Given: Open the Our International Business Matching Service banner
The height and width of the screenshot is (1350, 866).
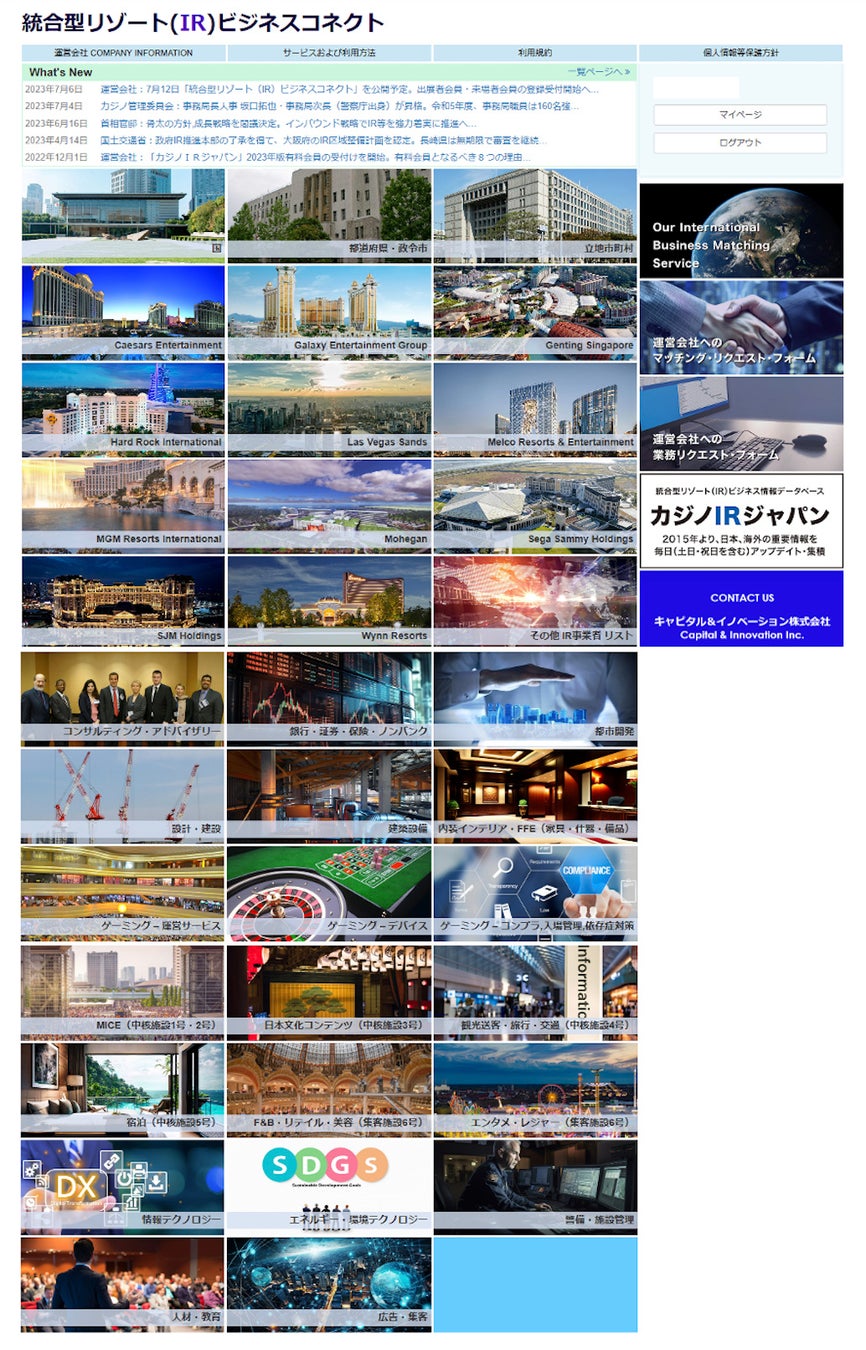Looking at the screenshot, I should pos(741,231).
